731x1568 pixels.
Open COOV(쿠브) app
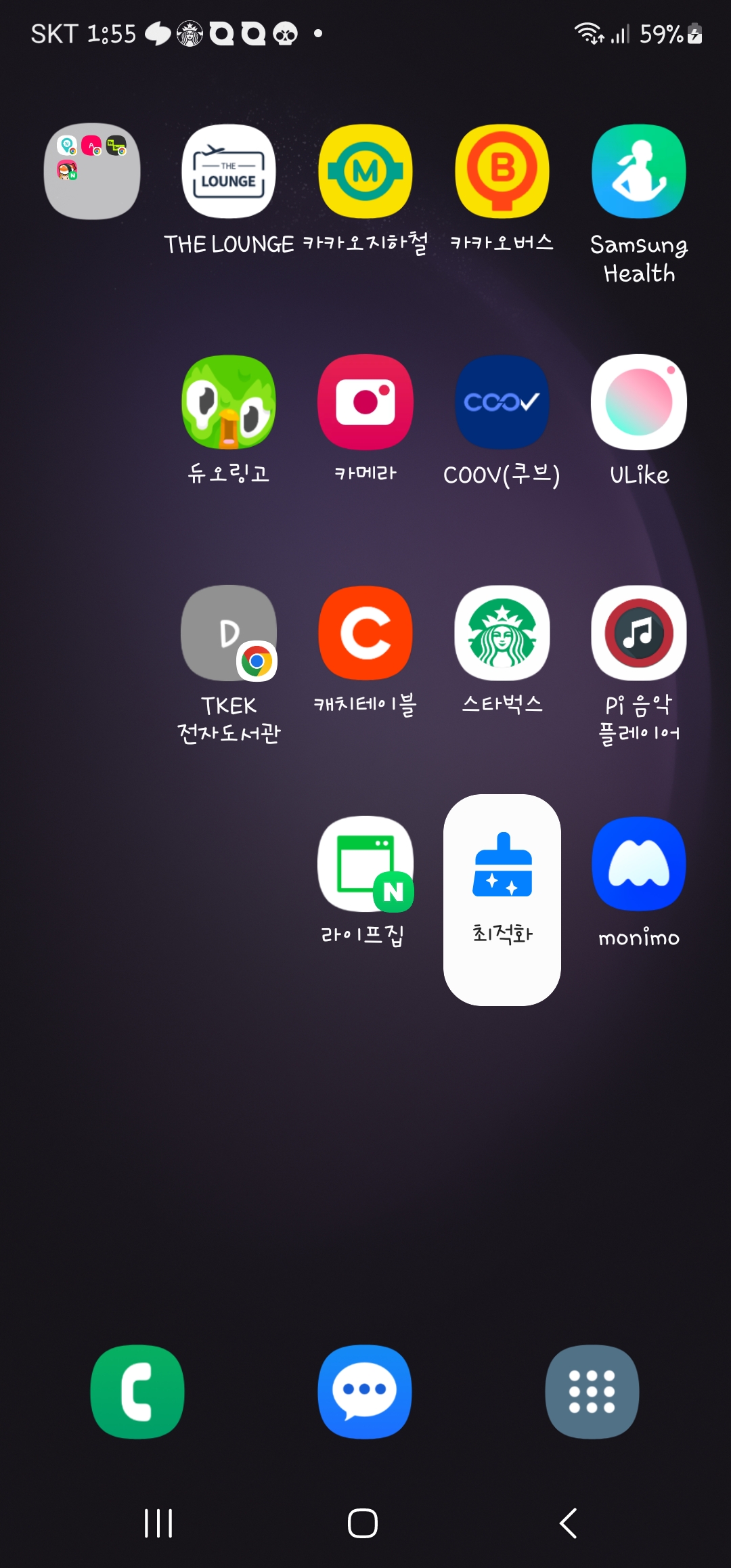pyautogui.click(x=502, y=402)
